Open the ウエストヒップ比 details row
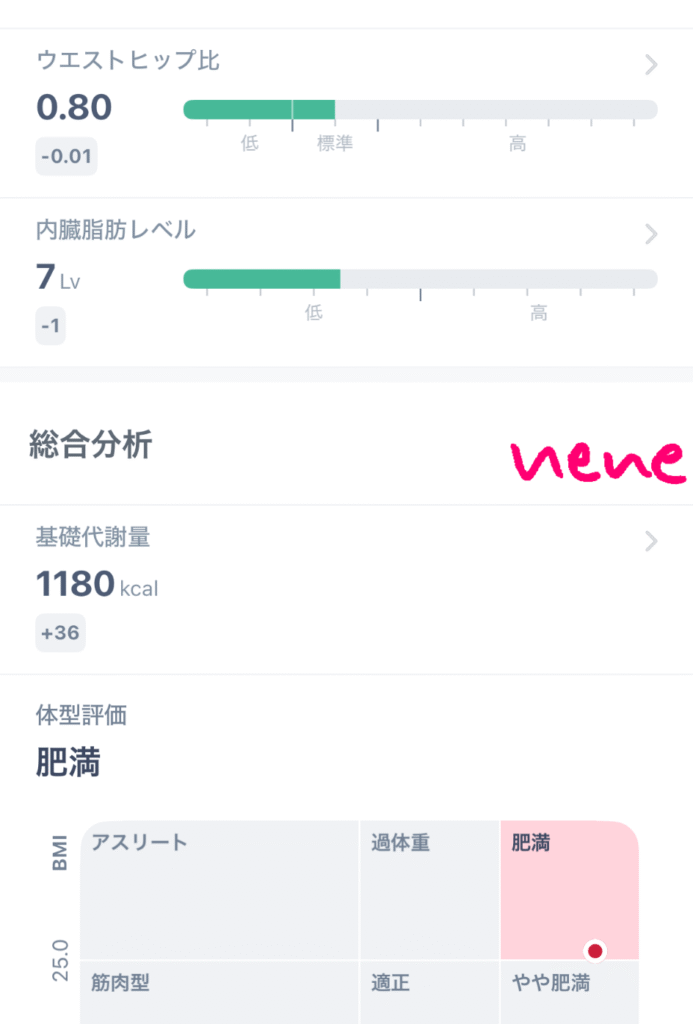The image size is (693, 1024). pyautogui.click(x=650, y=66)
